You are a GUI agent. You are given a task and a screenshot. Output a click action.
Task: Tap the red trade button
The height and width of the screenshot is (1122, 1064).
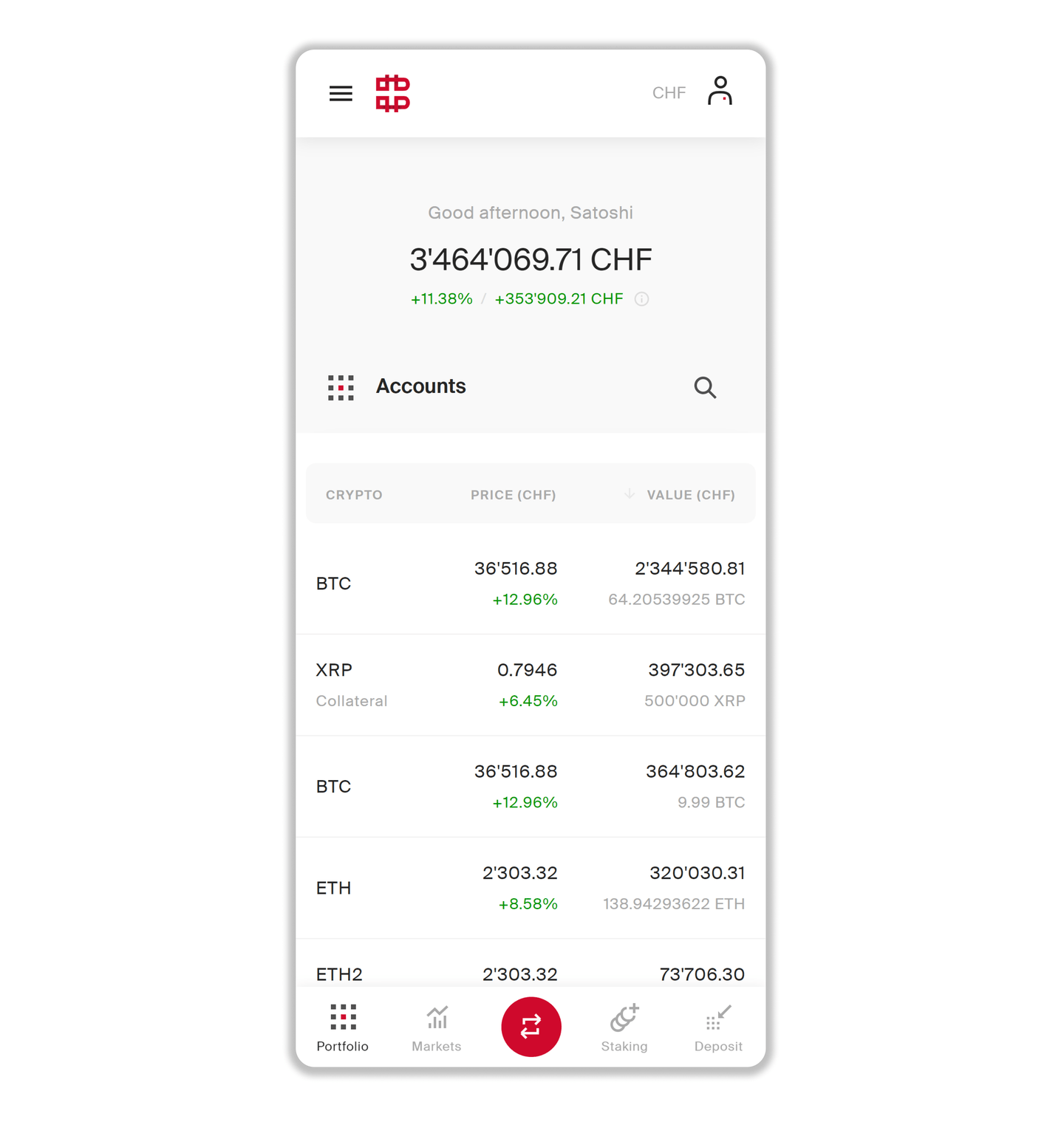pyautogui.click(x=531, y=1027)
